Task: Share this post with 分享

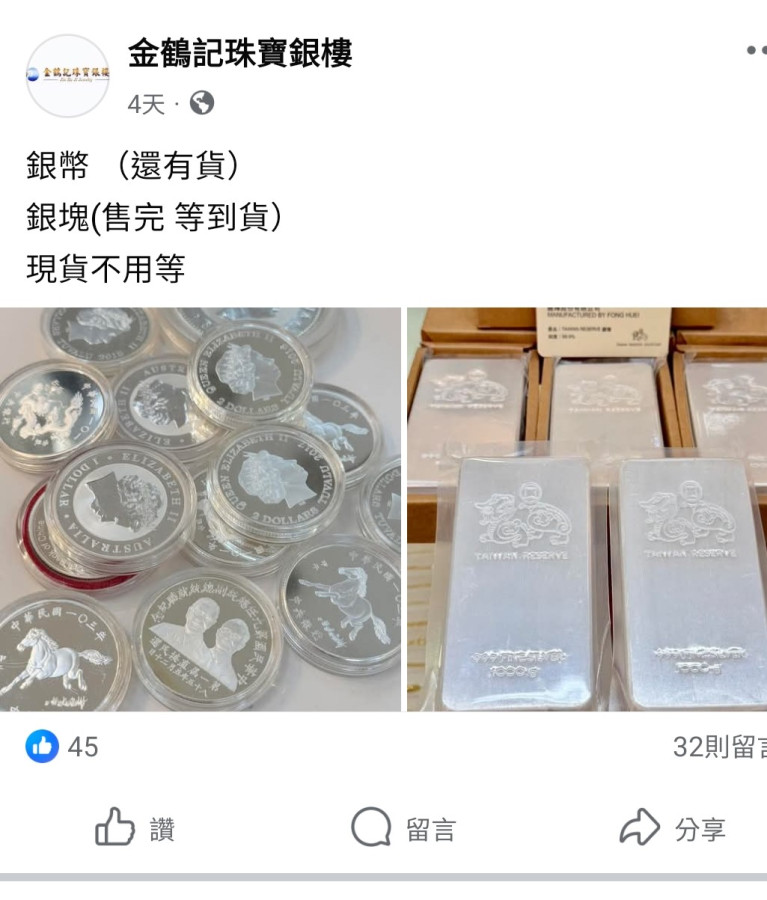Action: (x=672, y=828)
